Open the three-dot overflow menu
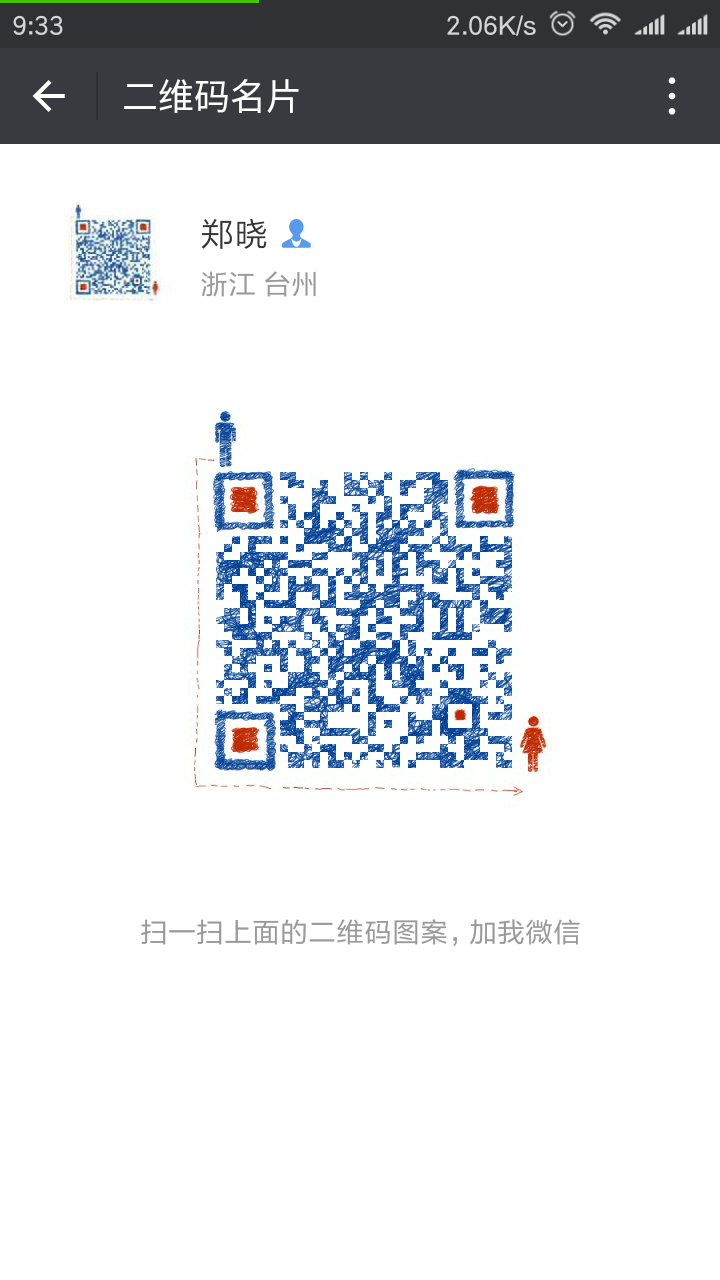 click(x=671, y=96)
